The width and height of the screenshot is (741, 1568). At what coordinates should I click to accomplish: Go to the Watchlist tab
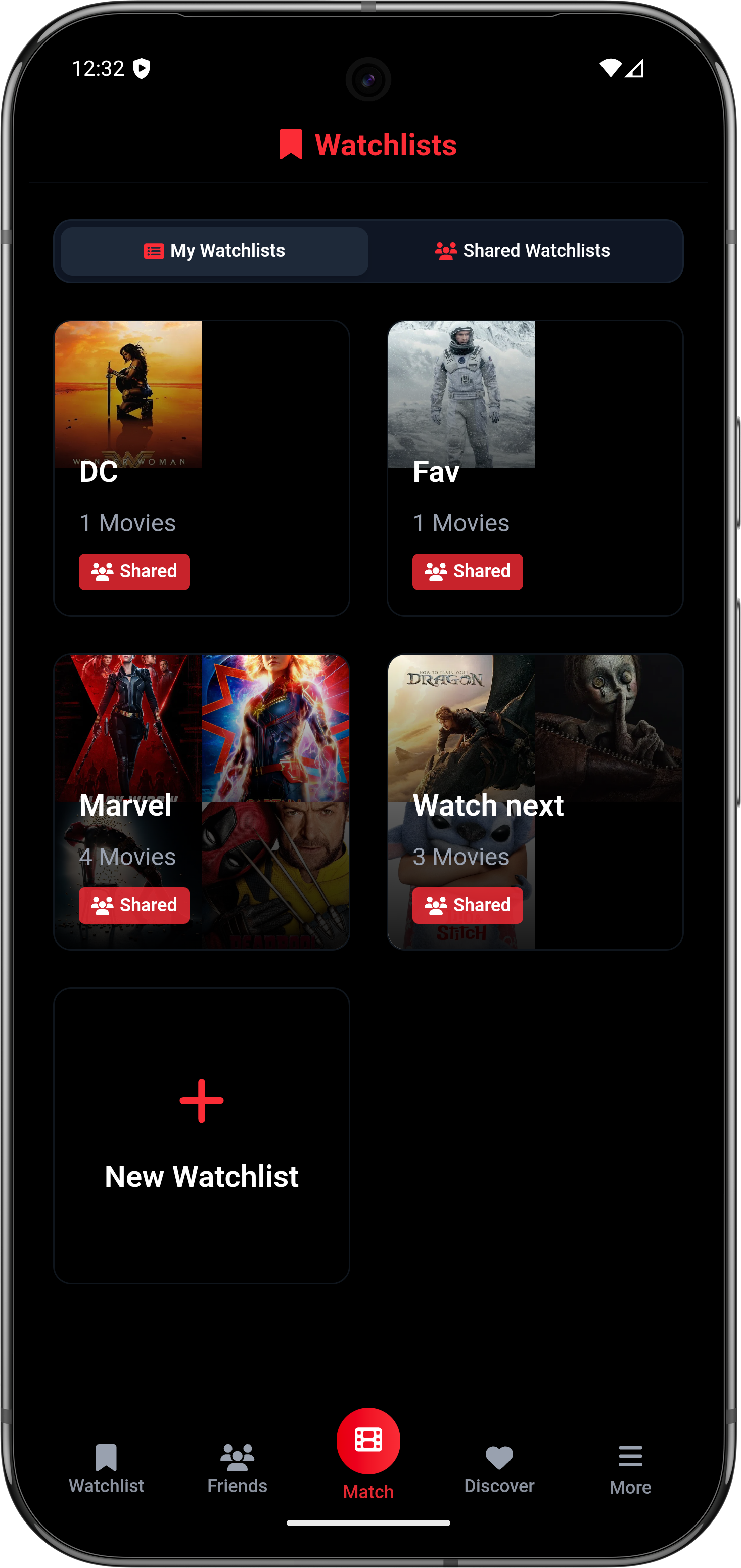[107, 1468]
